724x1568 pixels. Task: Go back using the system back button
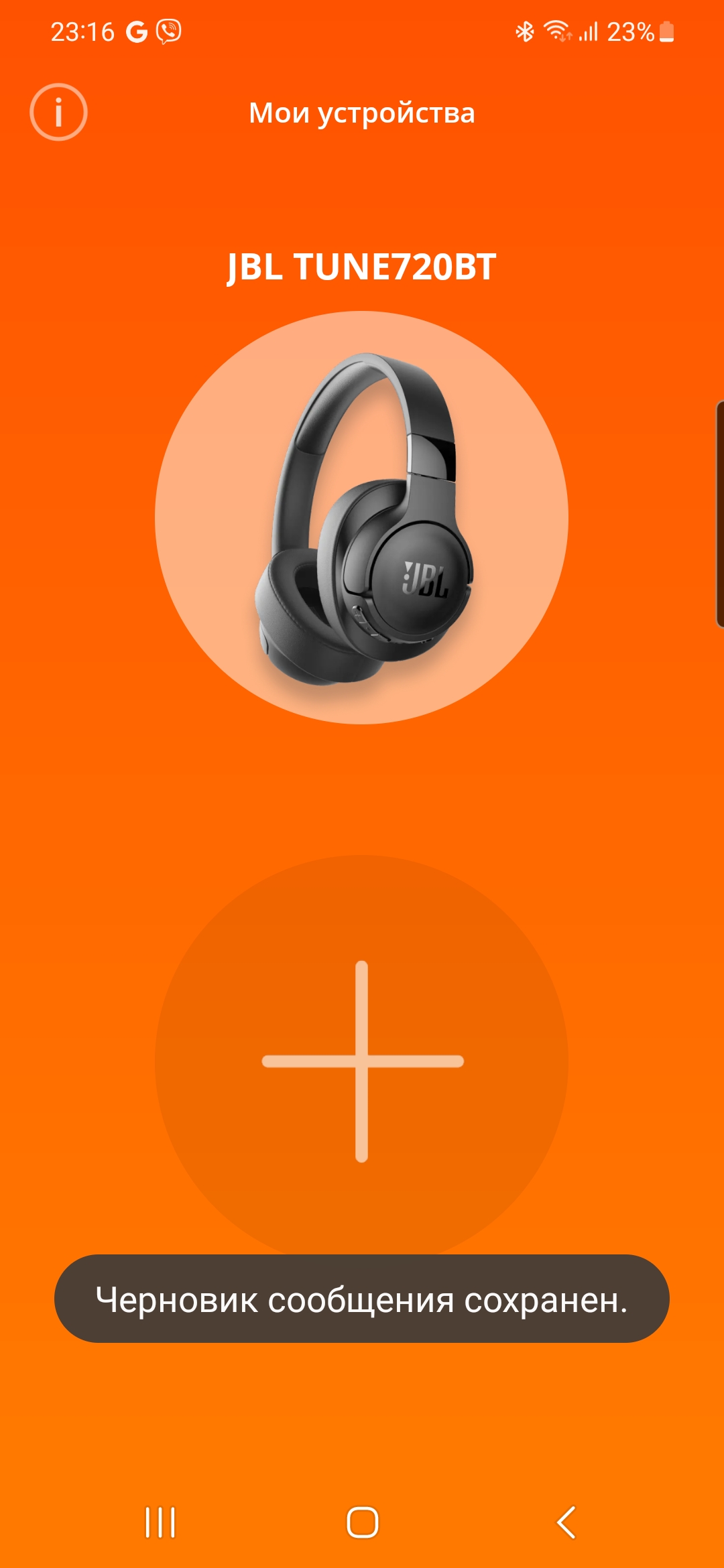pyautogui.click(x=566, y=1522)
